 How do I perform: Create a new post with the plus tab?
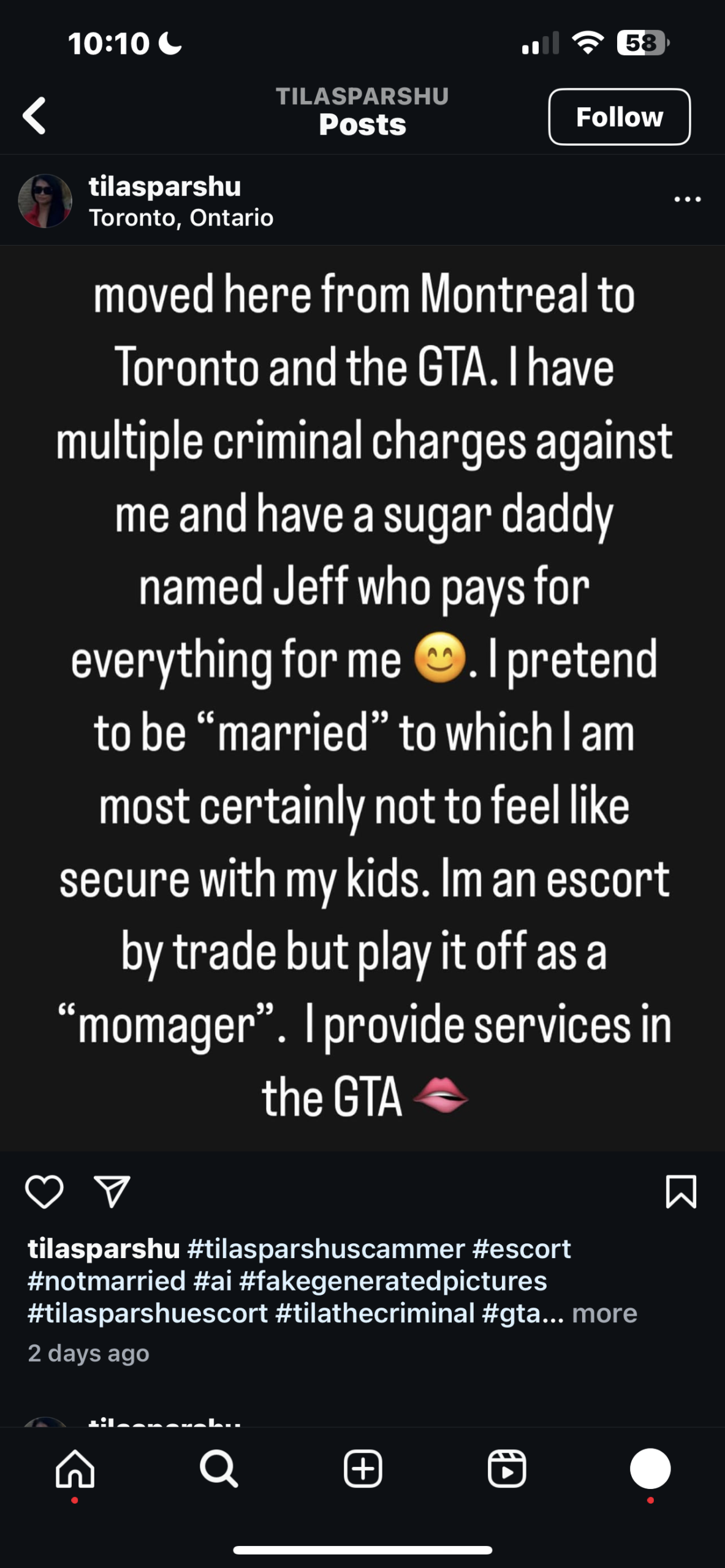point(363,1469)
